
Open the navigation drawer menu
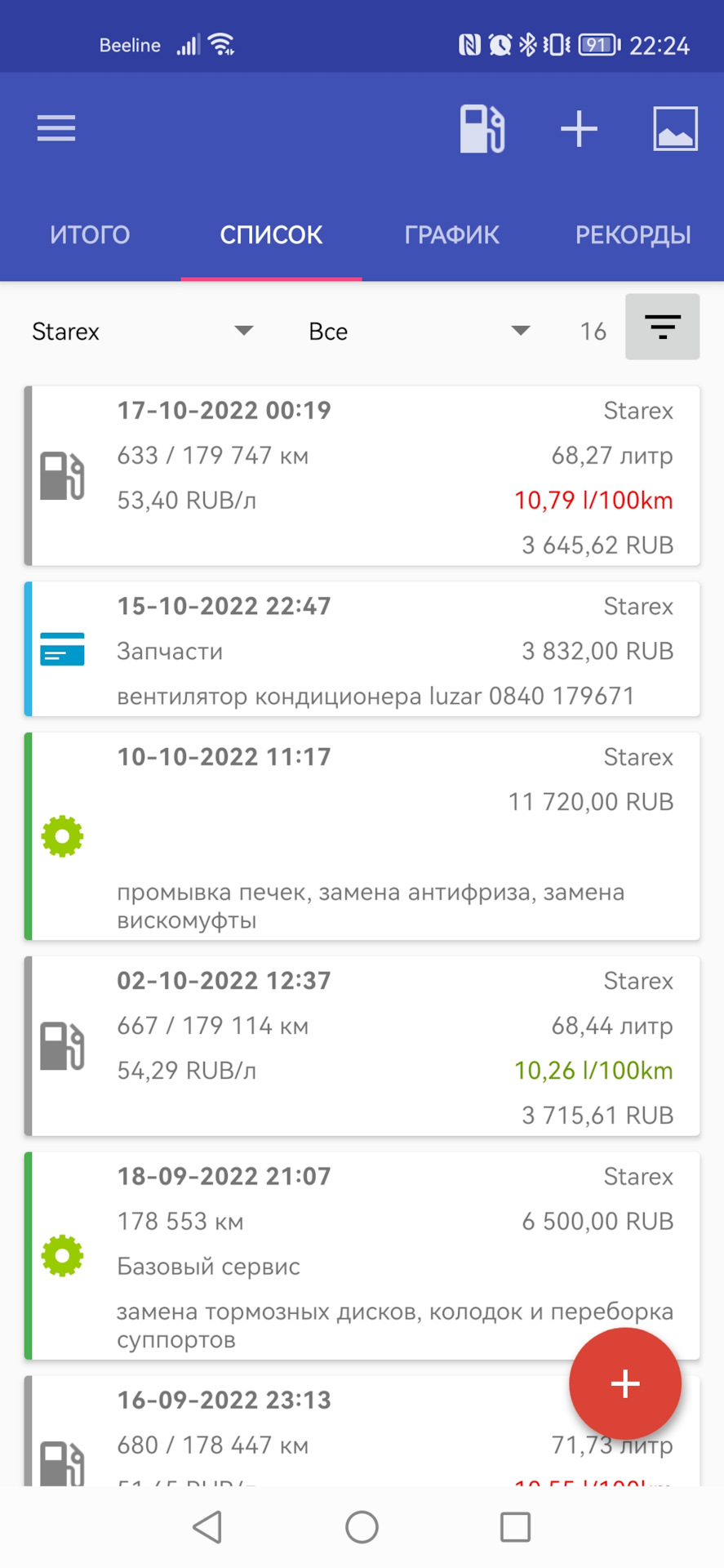[56, 128]
